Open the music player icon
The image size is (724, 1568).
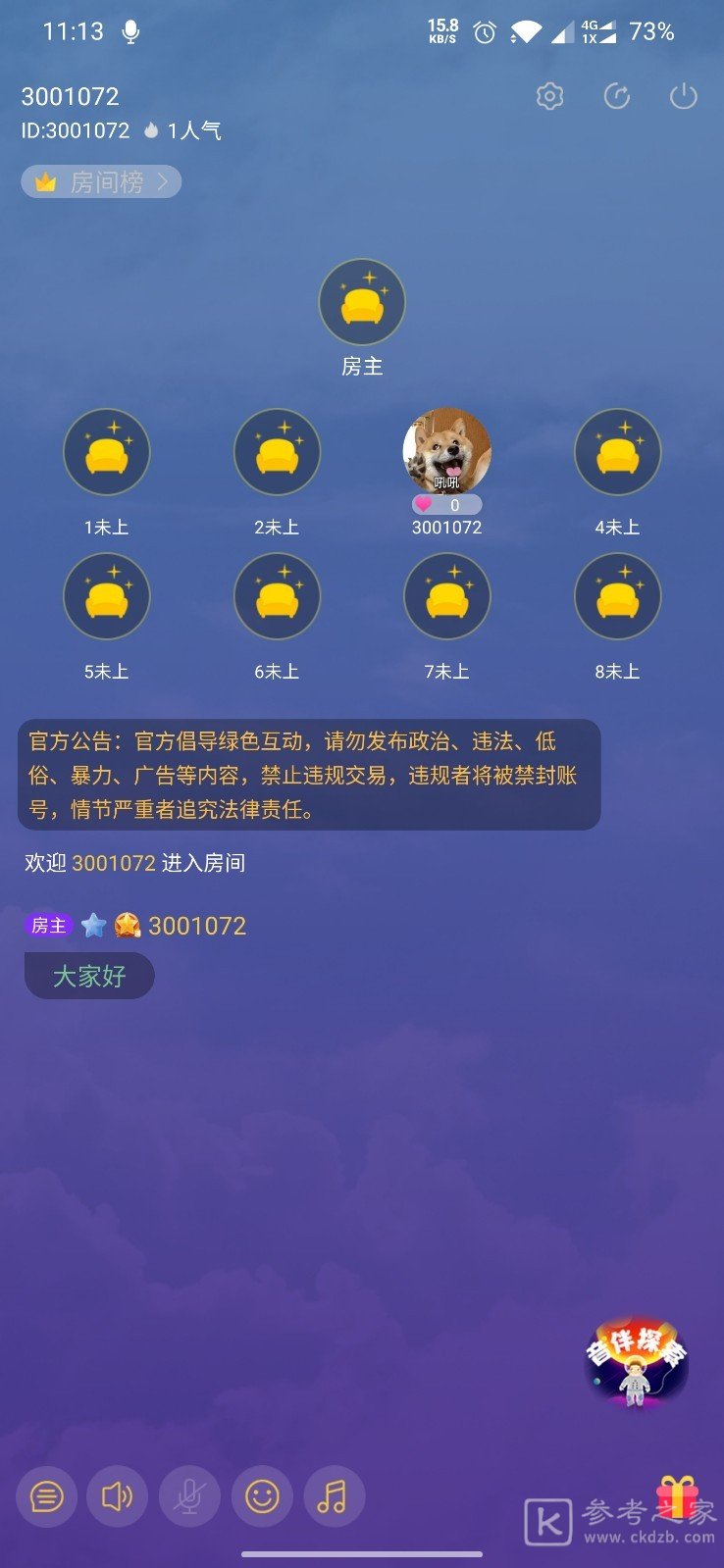[x=334, y=1496]
